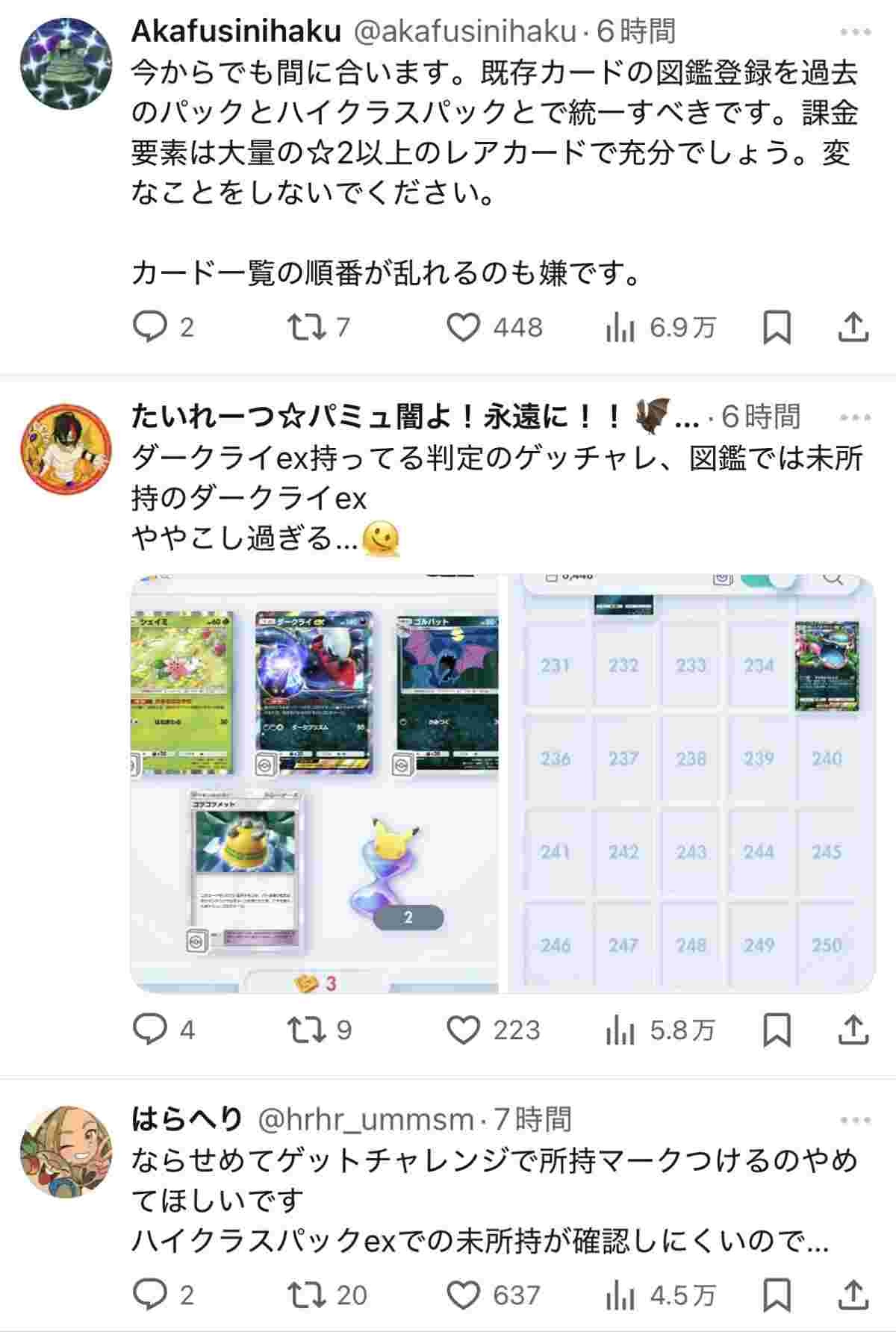The width and height of the screenshot is (896, 1332).
Task: Reply to Akafusinihaku's post
Action: coord(149,327)
